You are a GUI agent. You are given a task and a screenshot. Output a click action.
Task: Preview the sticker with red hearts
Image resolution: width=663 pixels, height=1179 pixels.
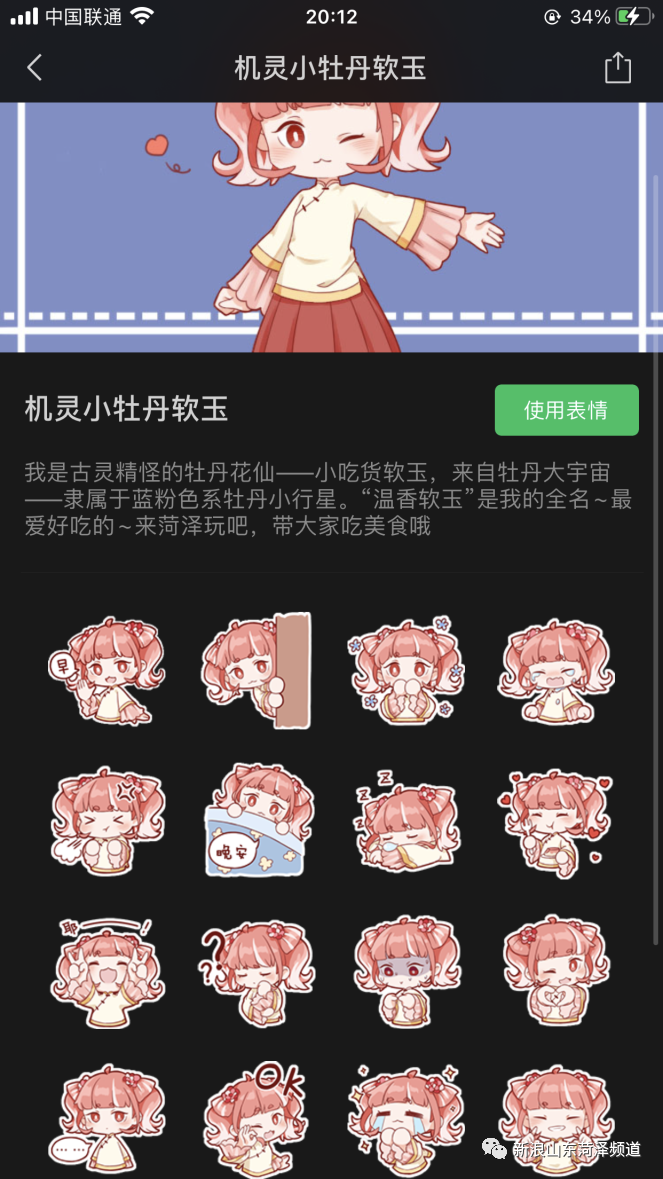coord(556,820)
